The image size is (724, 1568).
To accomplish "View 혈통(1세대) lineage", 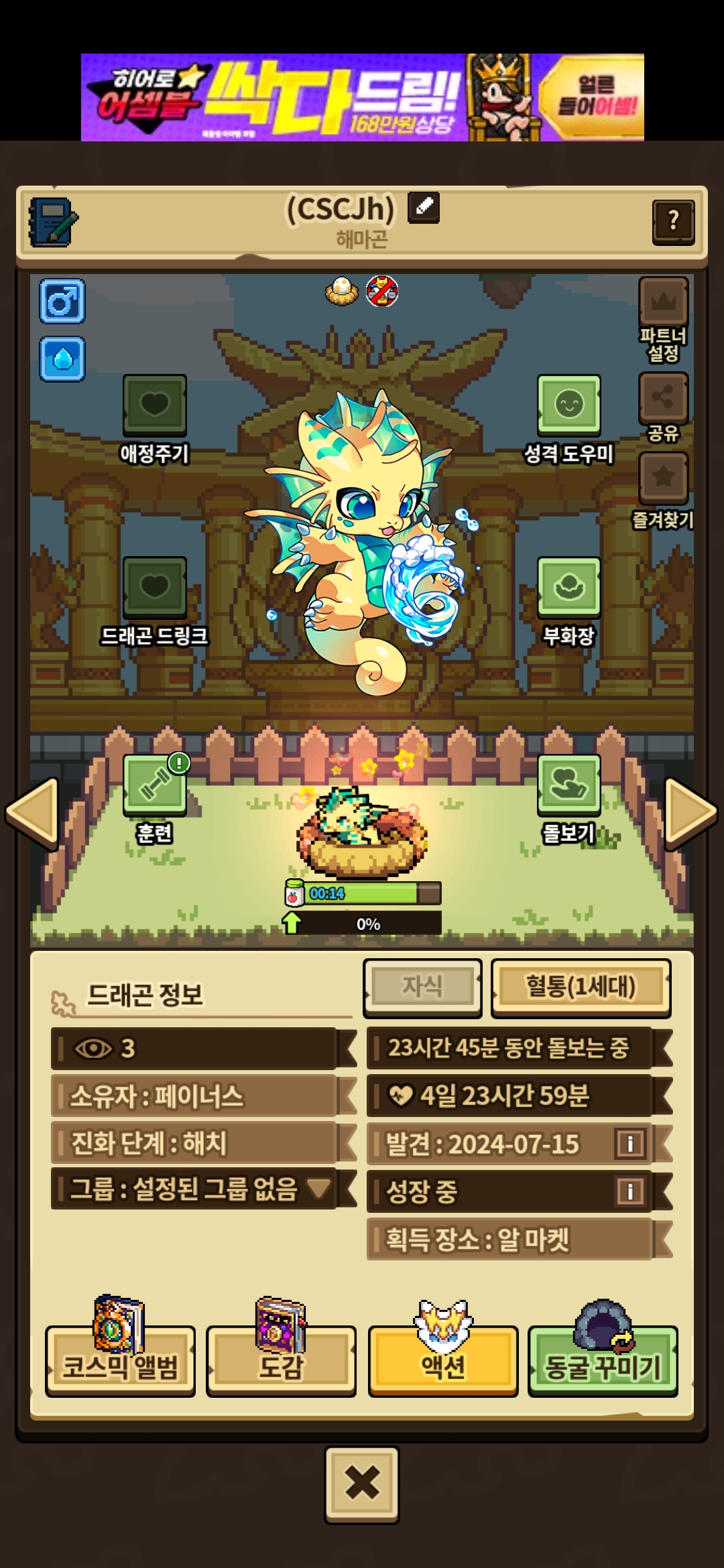I will (x=581, y=986).
